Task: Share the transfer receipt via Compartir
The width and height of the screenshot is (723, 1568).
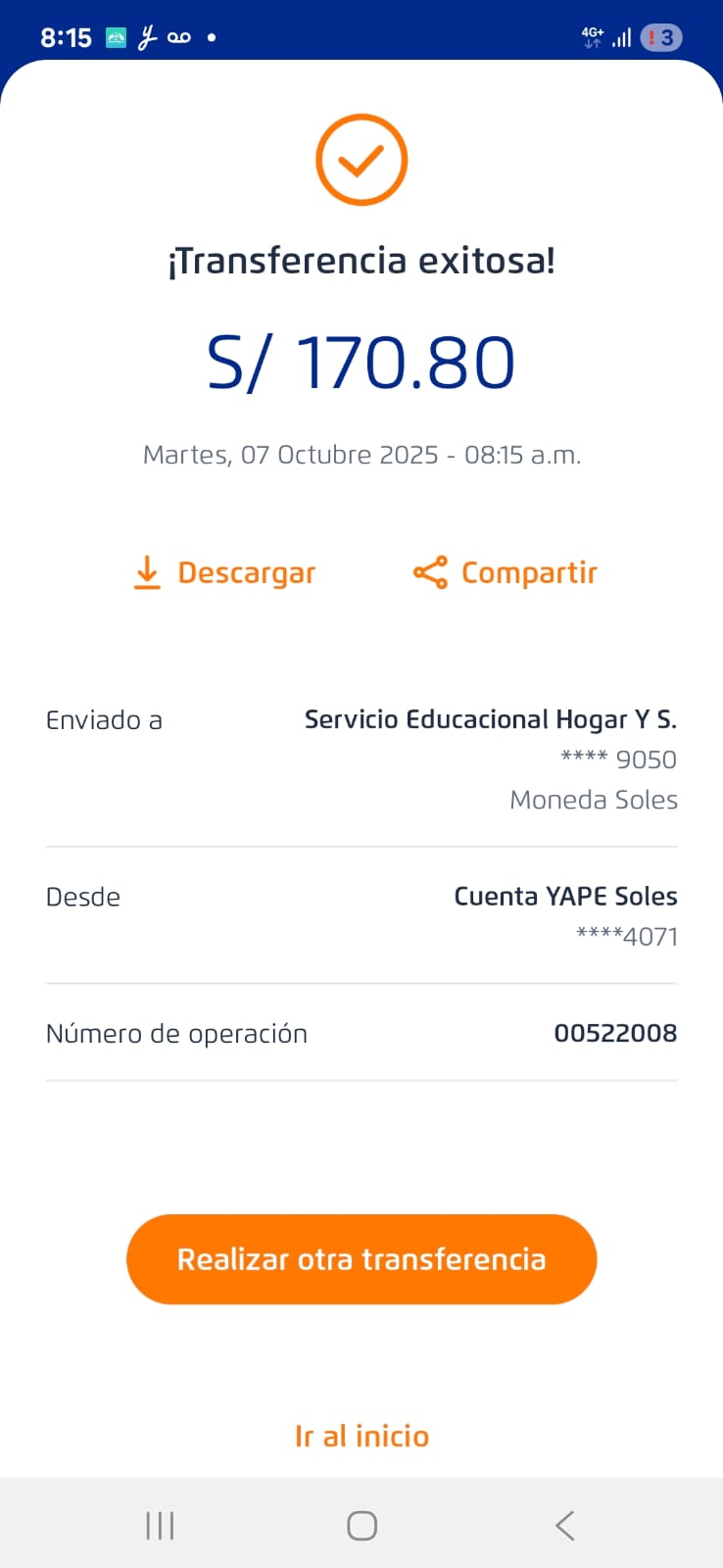Action: tap(506, 572)
